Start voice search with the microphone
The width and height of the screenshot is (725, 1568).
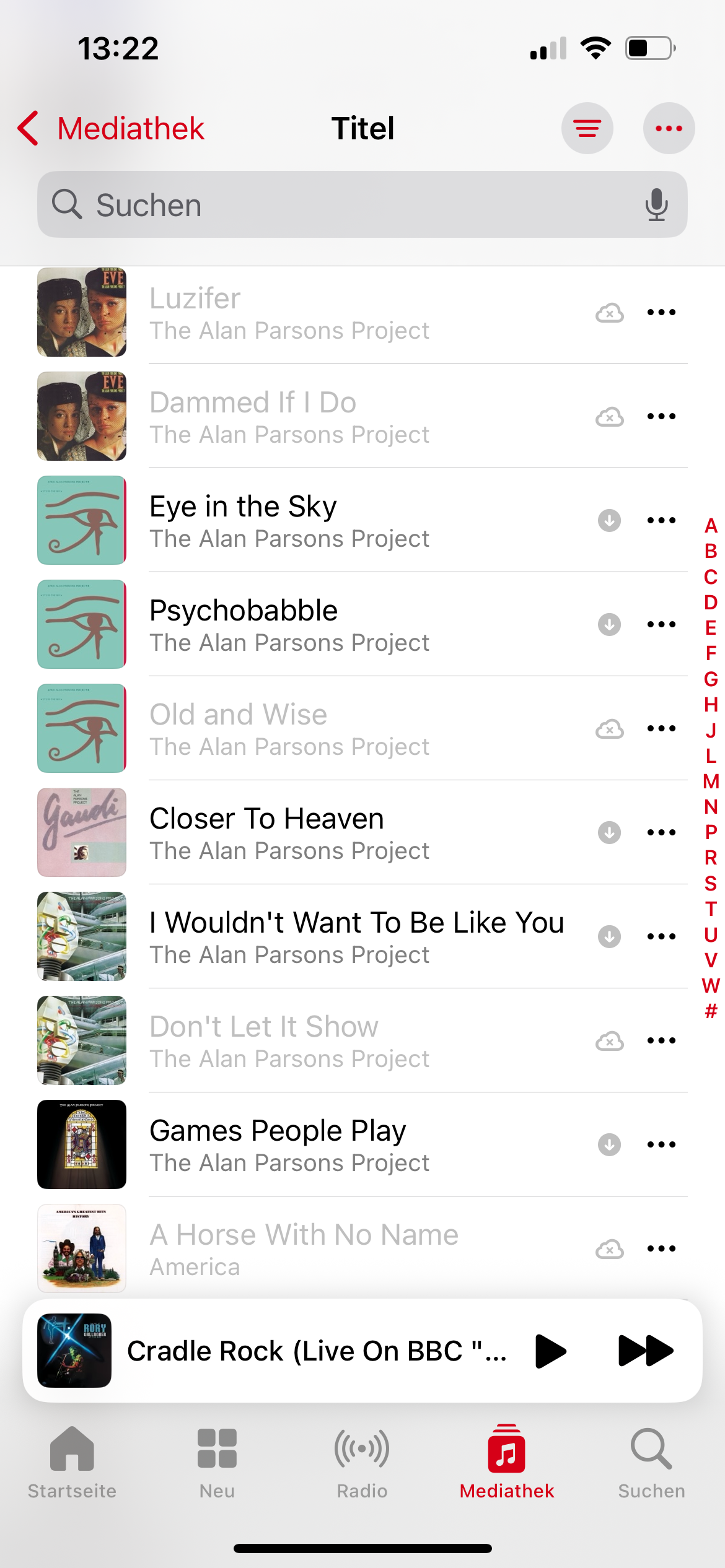(x=656, y=205)
